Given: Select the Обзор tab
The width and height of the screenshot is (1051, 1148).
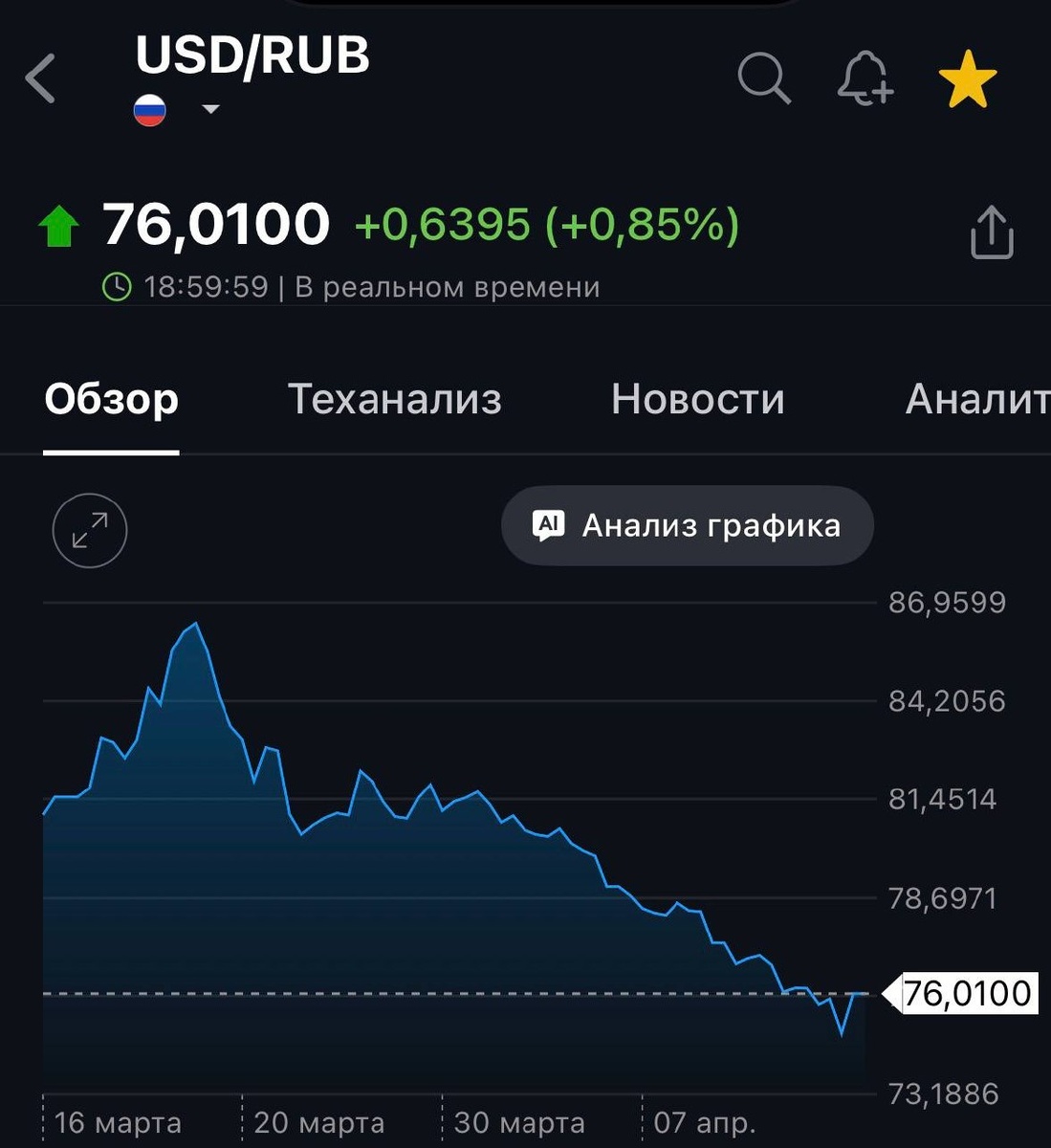Looking at the screenshot, I should tap(111, 399).
